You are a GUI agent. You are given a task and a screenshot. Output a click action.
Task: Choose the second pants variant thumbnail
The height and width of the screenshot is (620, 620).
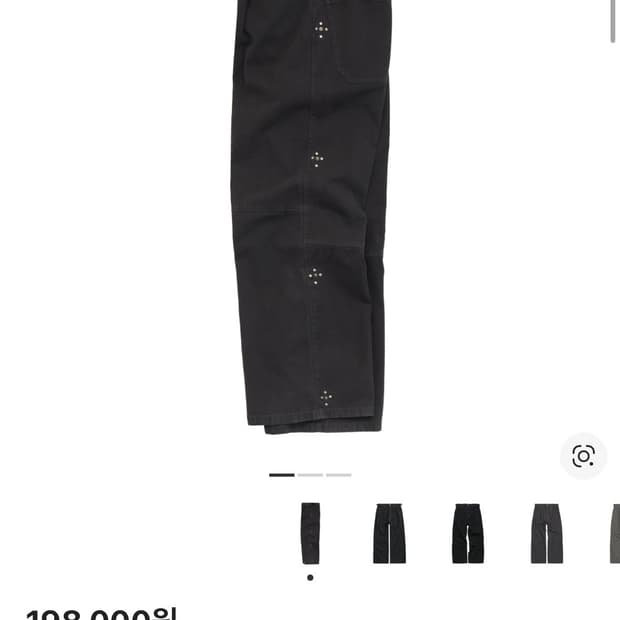tap(389, 533)
